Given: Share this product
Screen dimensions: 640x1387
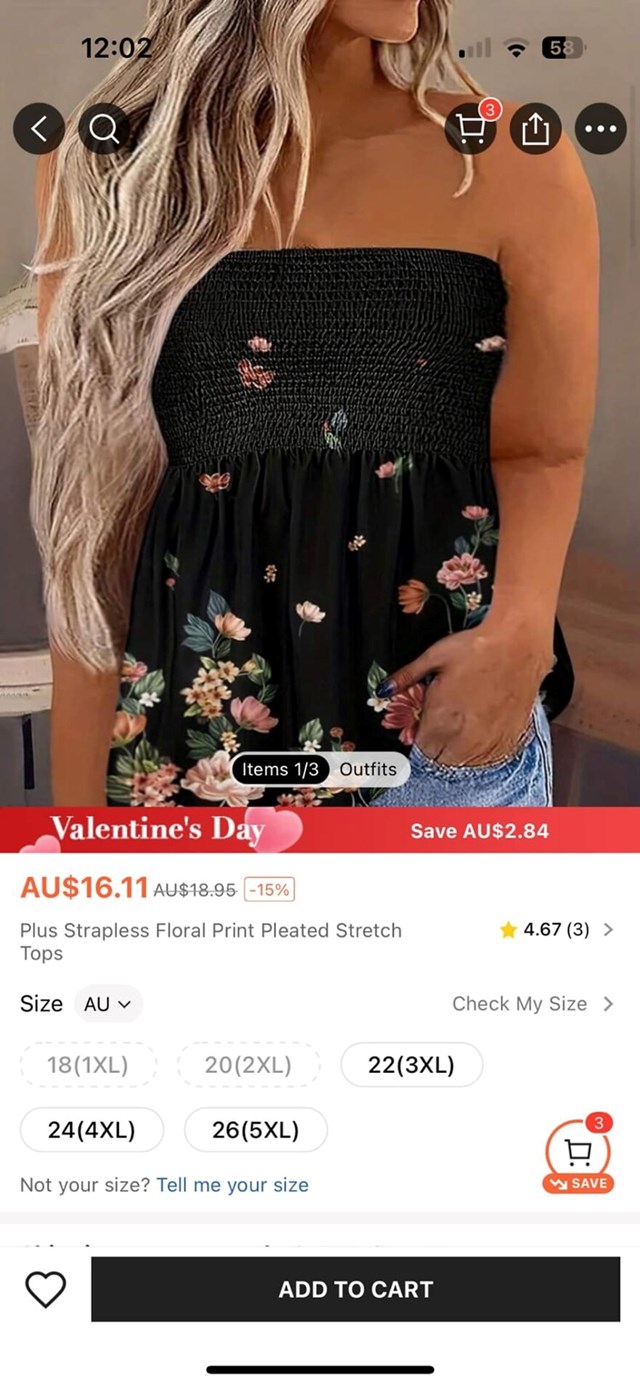Looking at the screenshot, I should (x=535, y=129).
